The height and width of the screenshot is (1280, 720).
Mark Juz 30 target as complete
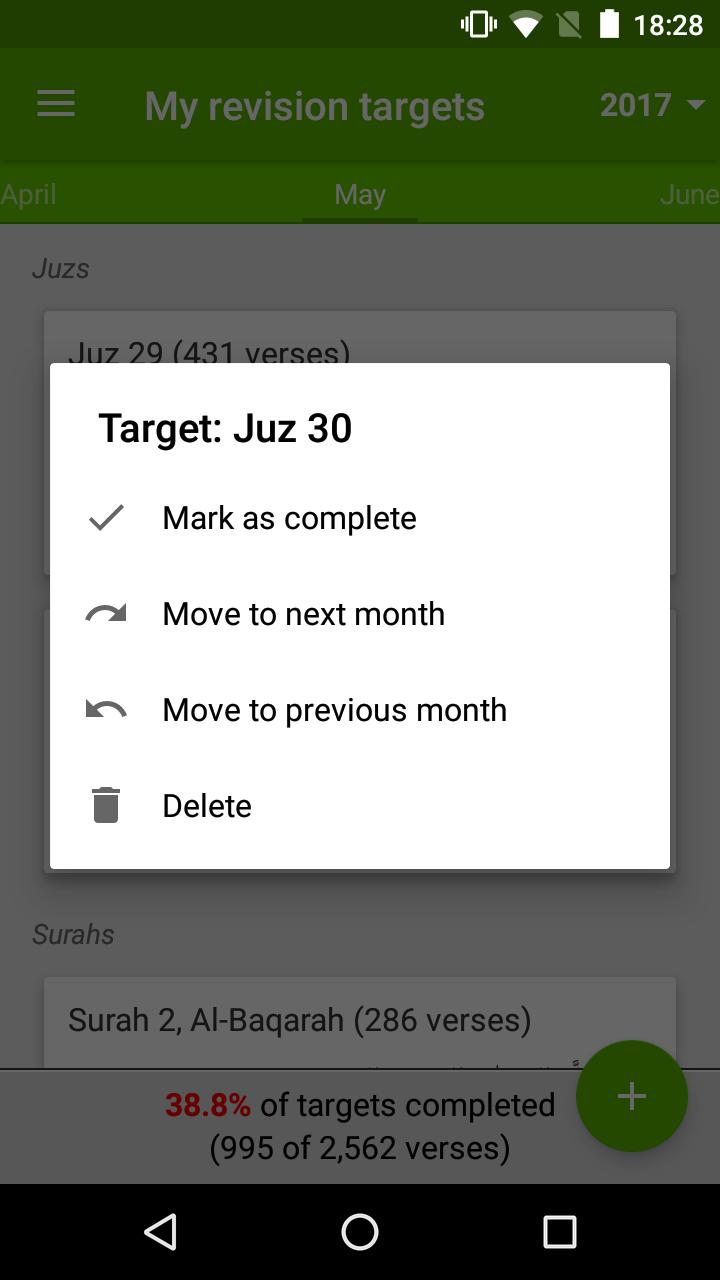click(x=289, y=518)
